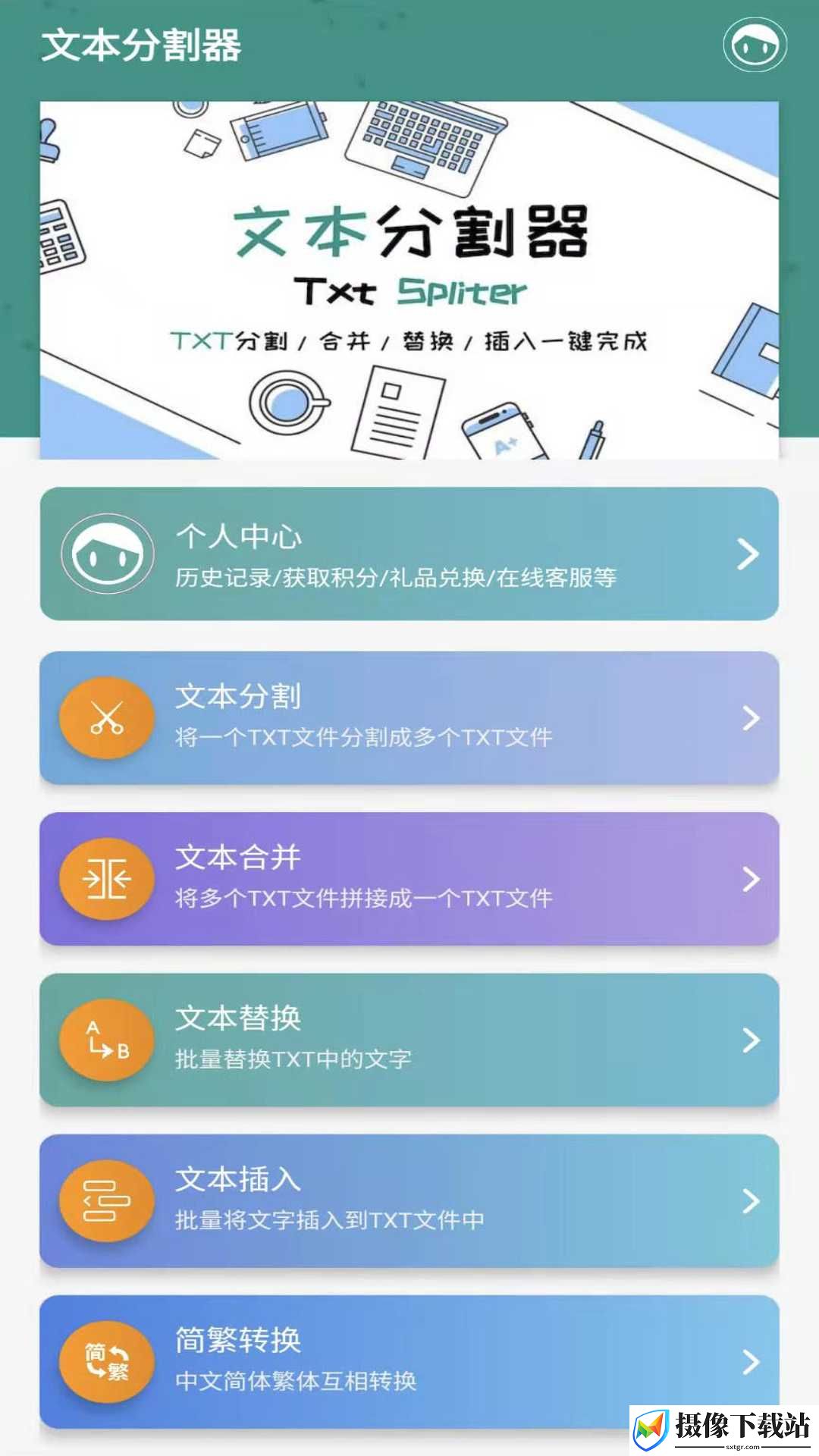Viewport: 819px width, 1456px height.
Task: Go to 文本替换 tool
Action: click(409, 1040)
